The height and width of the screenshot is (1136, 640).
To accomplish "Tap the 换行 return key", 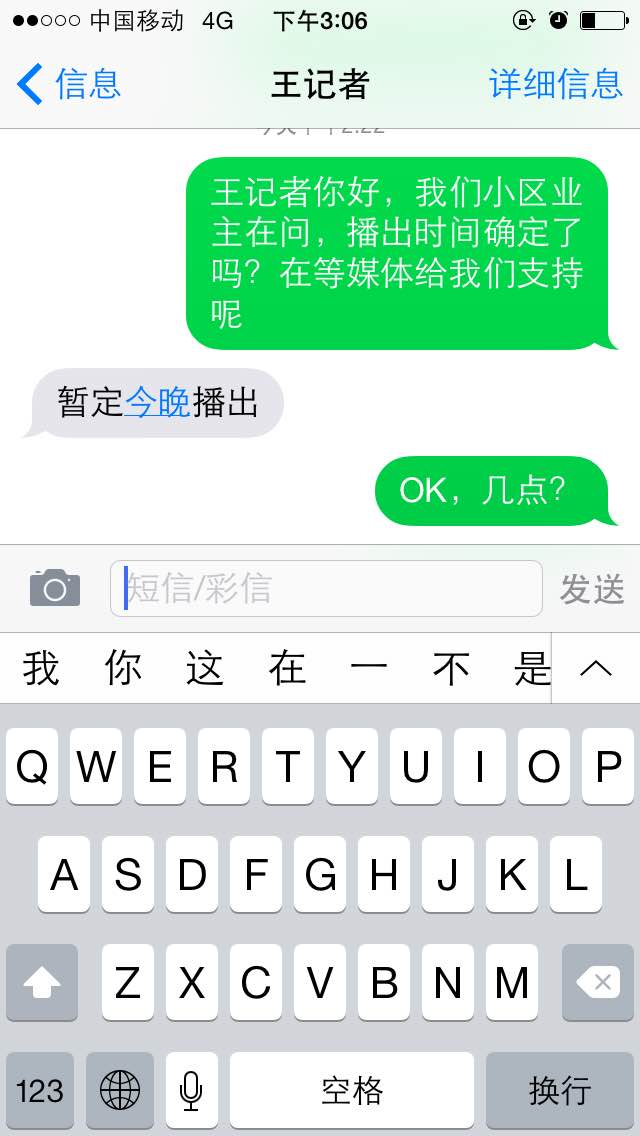I will pyautogui.click(x=560, y=1090).
